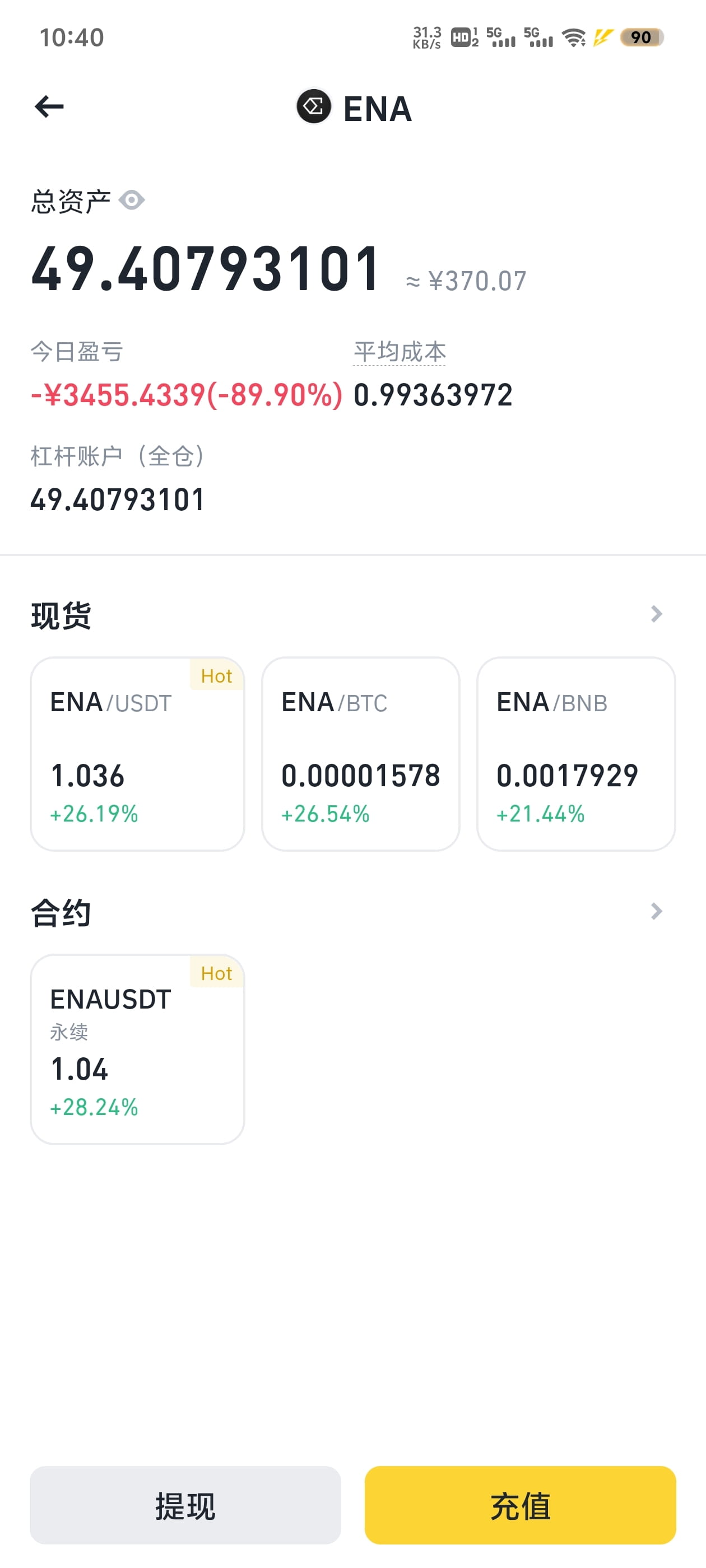The width and height of the screenshot is (706, 1568).
Task: Open the 合约 section via right arrow
Action: (656, 911)
